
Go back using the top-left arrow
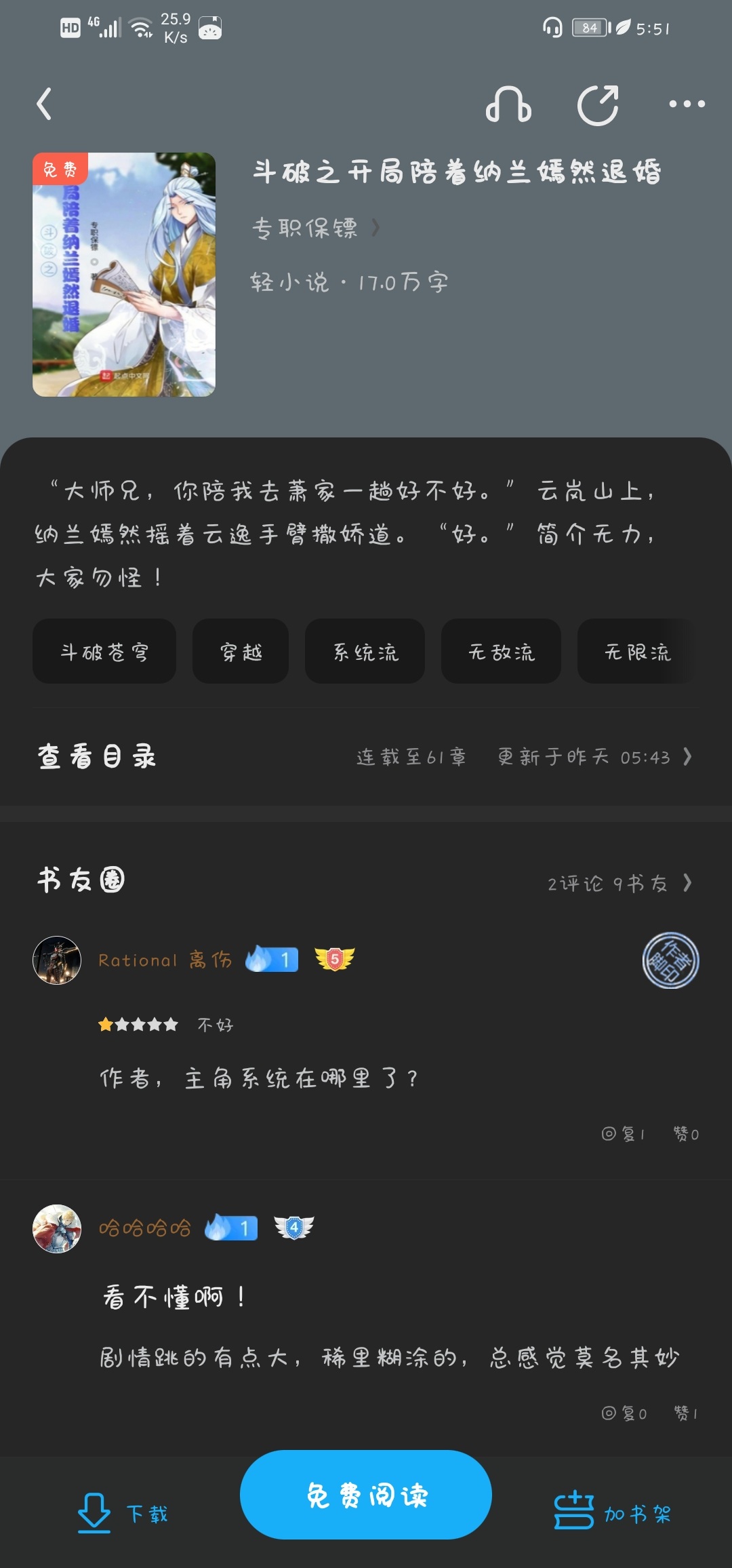pos(45,104)
